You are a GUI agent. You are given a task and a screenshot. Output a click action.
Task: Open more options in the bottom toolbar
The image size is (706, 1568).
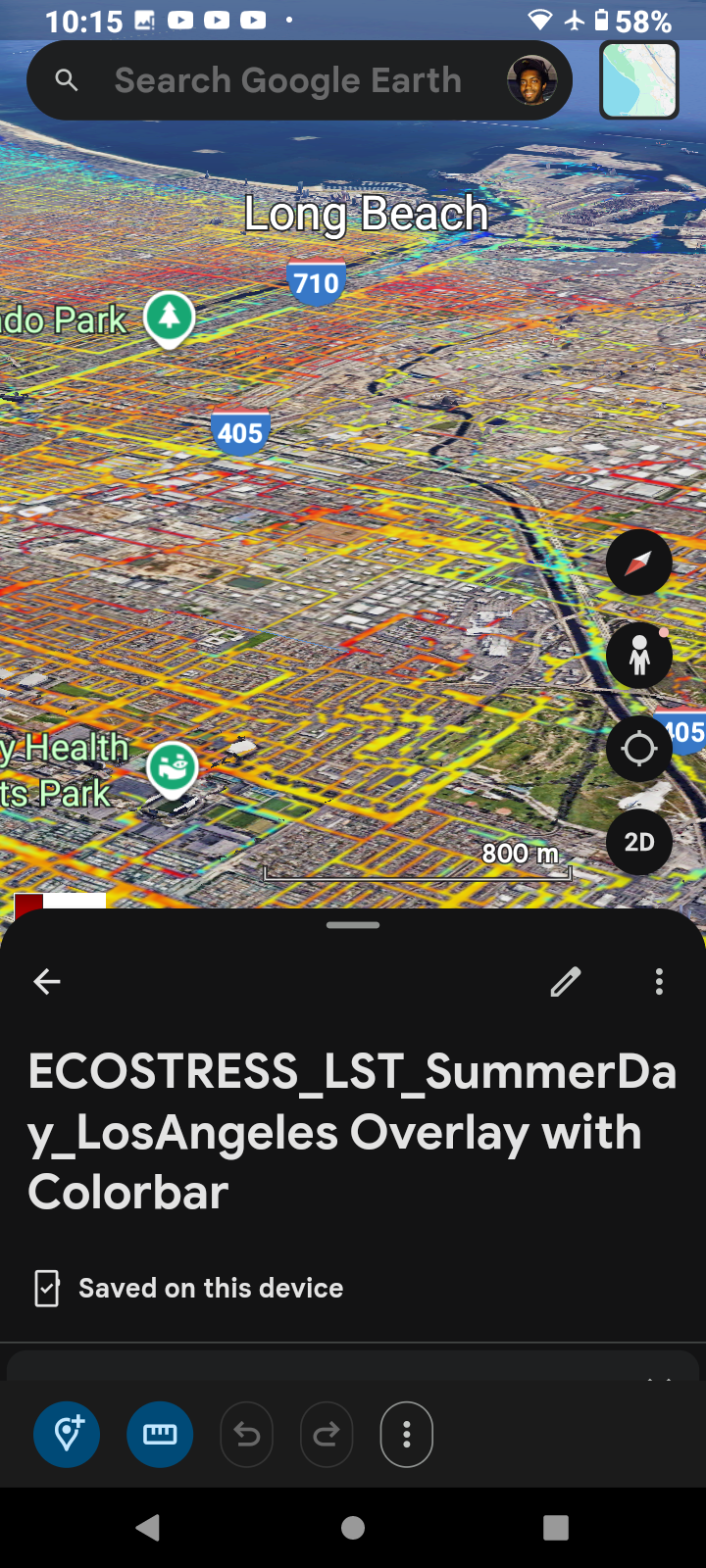406,1435
